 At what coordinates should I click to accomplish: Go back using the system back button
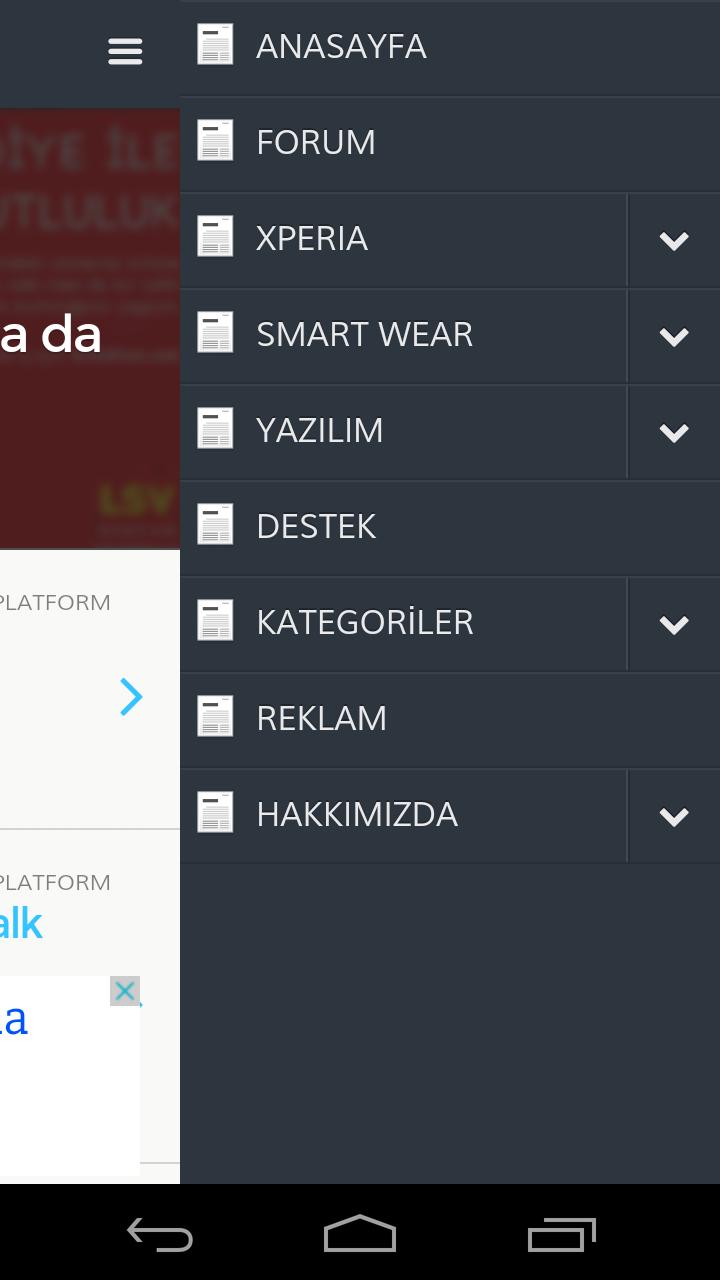[160, 1235]
